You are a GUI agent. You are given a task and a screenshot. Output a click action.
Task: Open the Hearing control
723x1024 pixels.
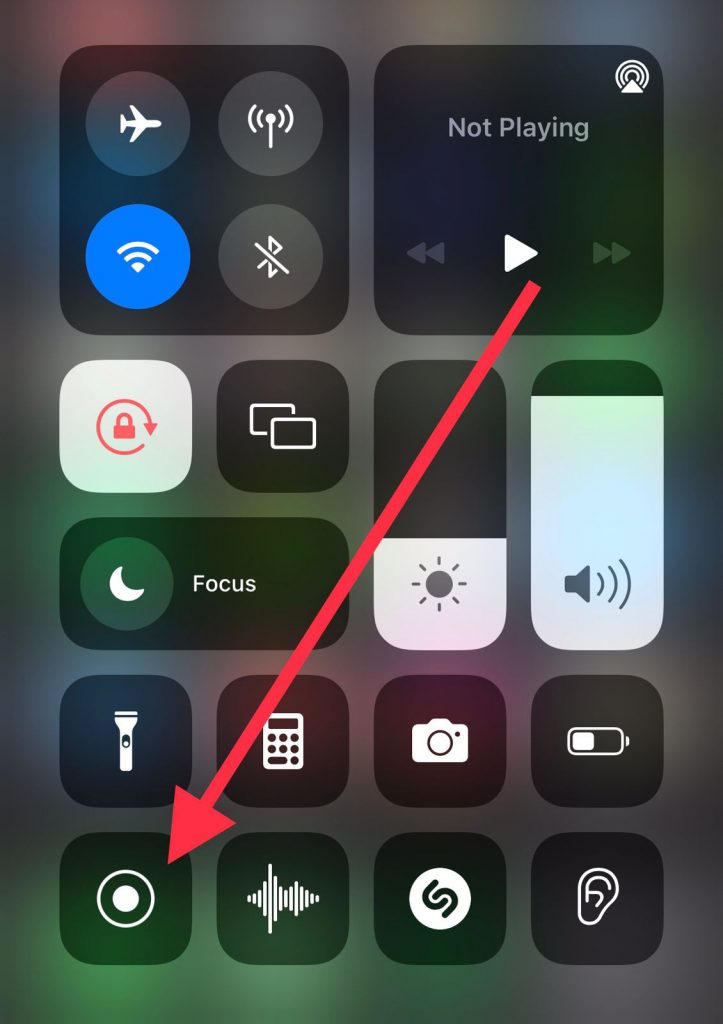pos(597,898)
